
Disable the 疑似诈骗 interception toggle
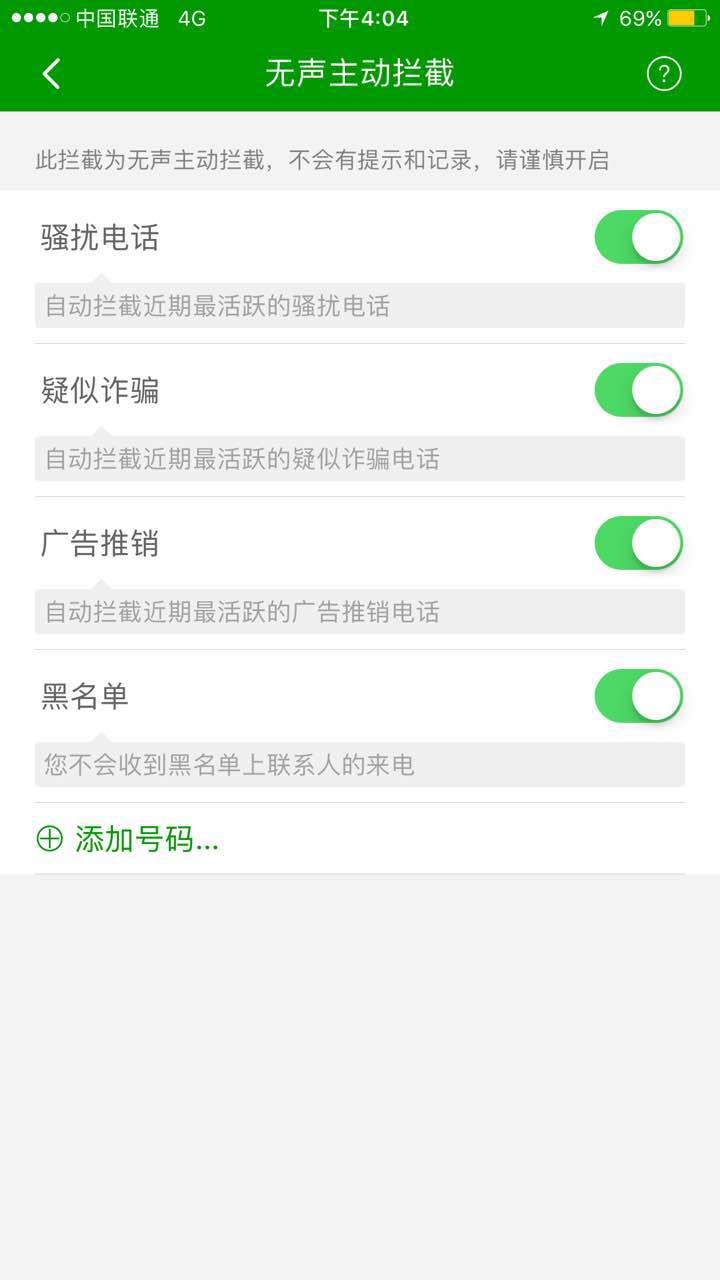[638, 390]
